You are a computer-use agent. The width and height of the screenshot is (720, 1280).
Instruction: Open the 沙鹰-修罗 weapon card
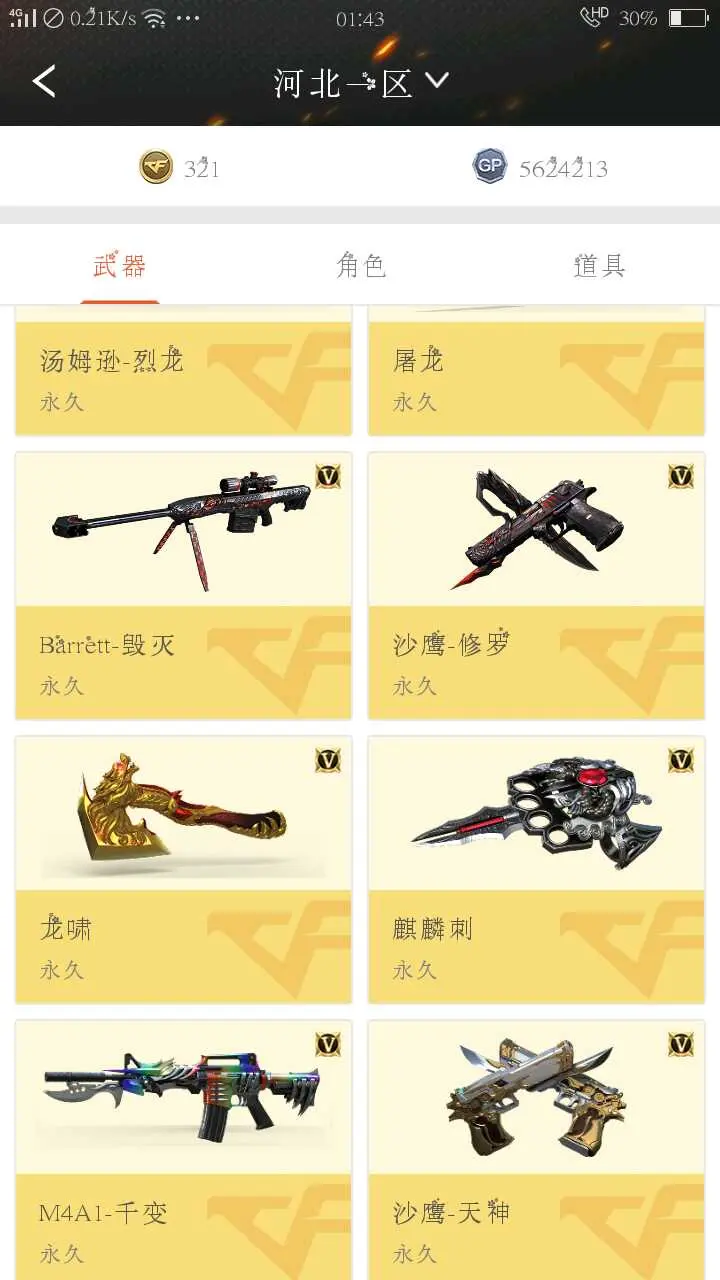536,585
